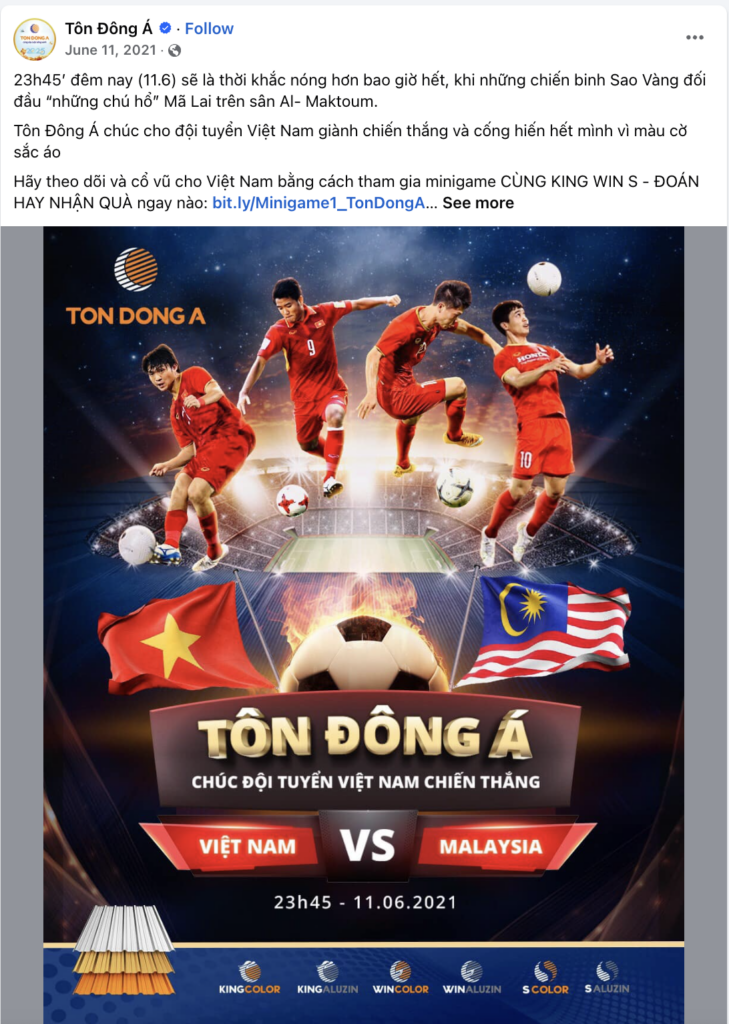This screenshot has width=729, height=1024.
Task: Follow the Tôn Đông Á page
Action: (209, 28)
